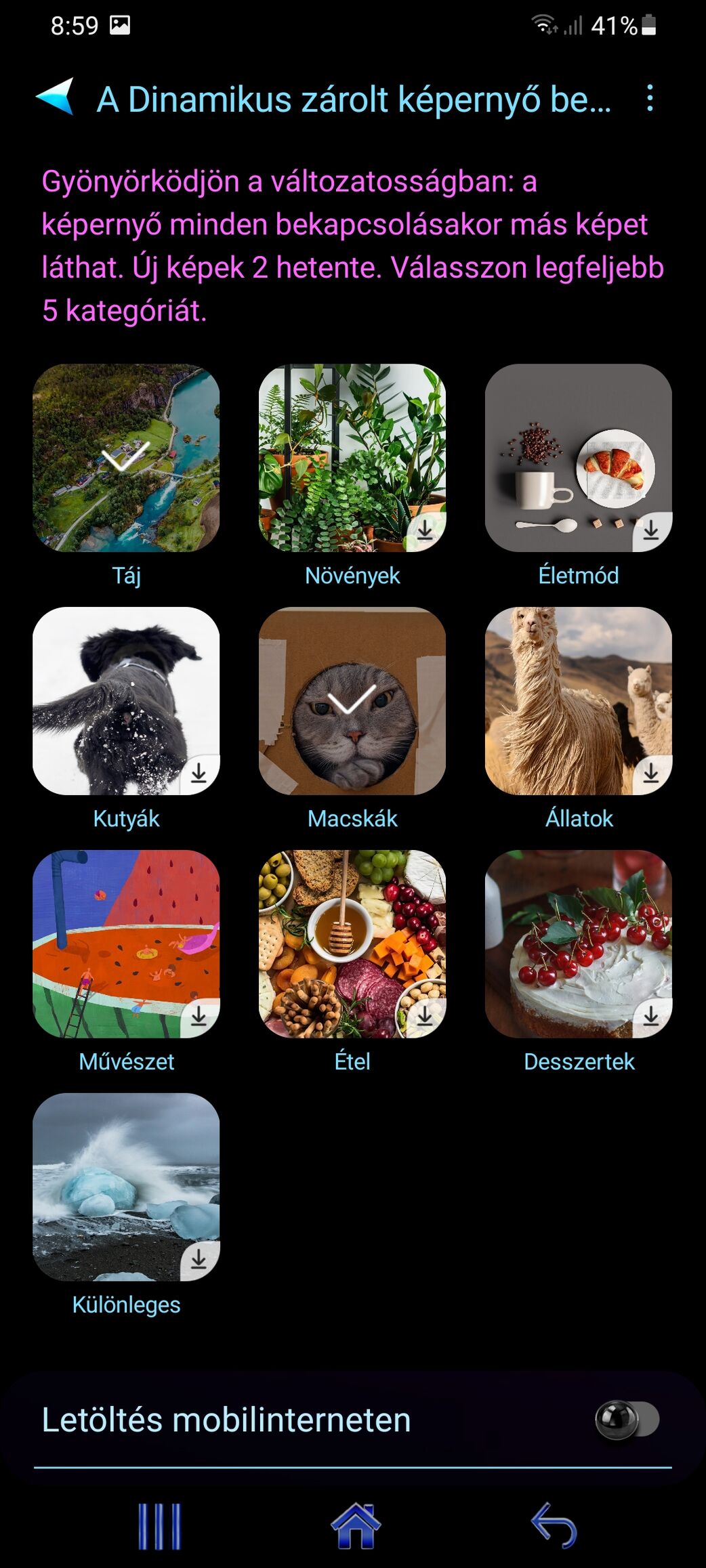706x1568 pixels.
Task: Go to the home screen
Action: [x=355, y=1526]
